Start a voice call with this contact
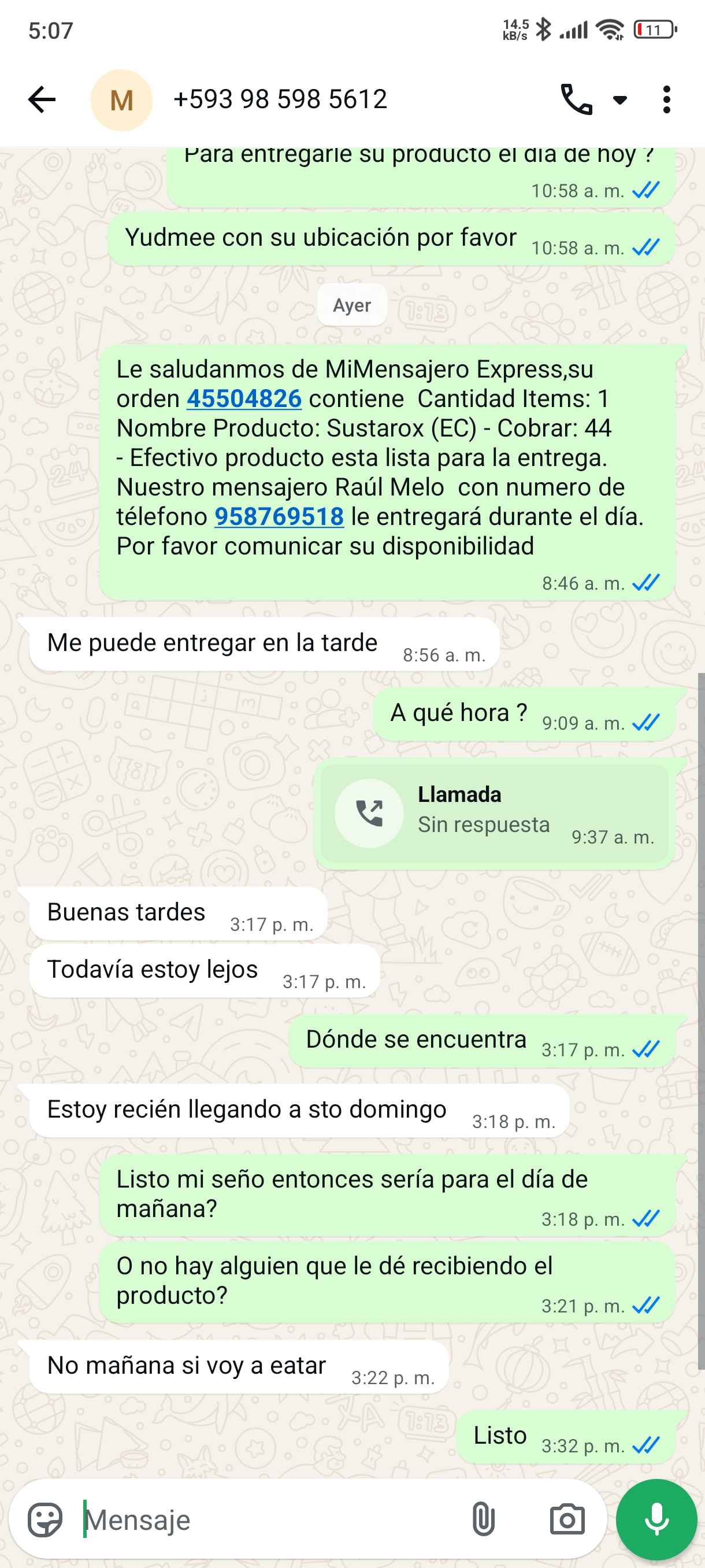The height and width of the screenshot is (1568, 705). 576,99
